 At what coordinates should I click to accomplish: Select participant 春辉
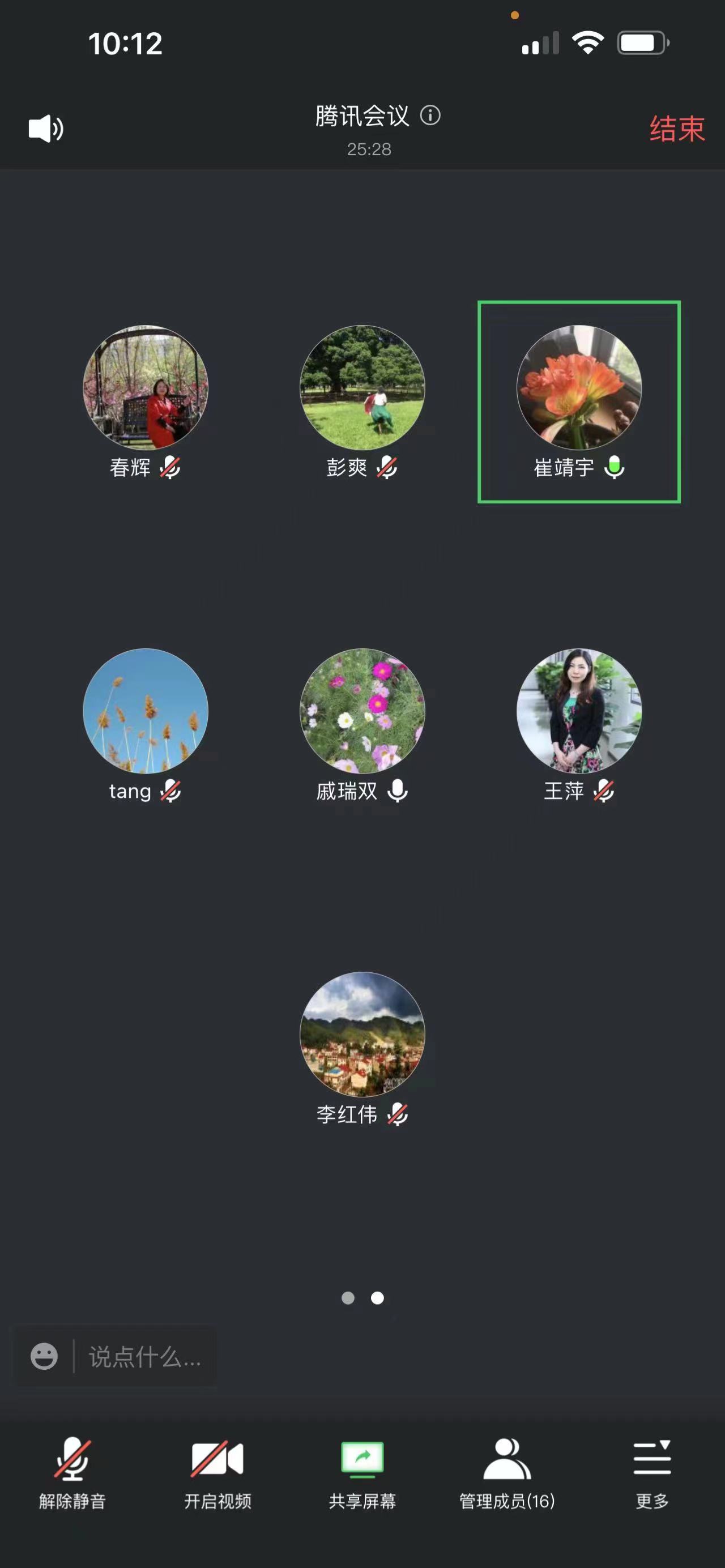coord(146,388)
